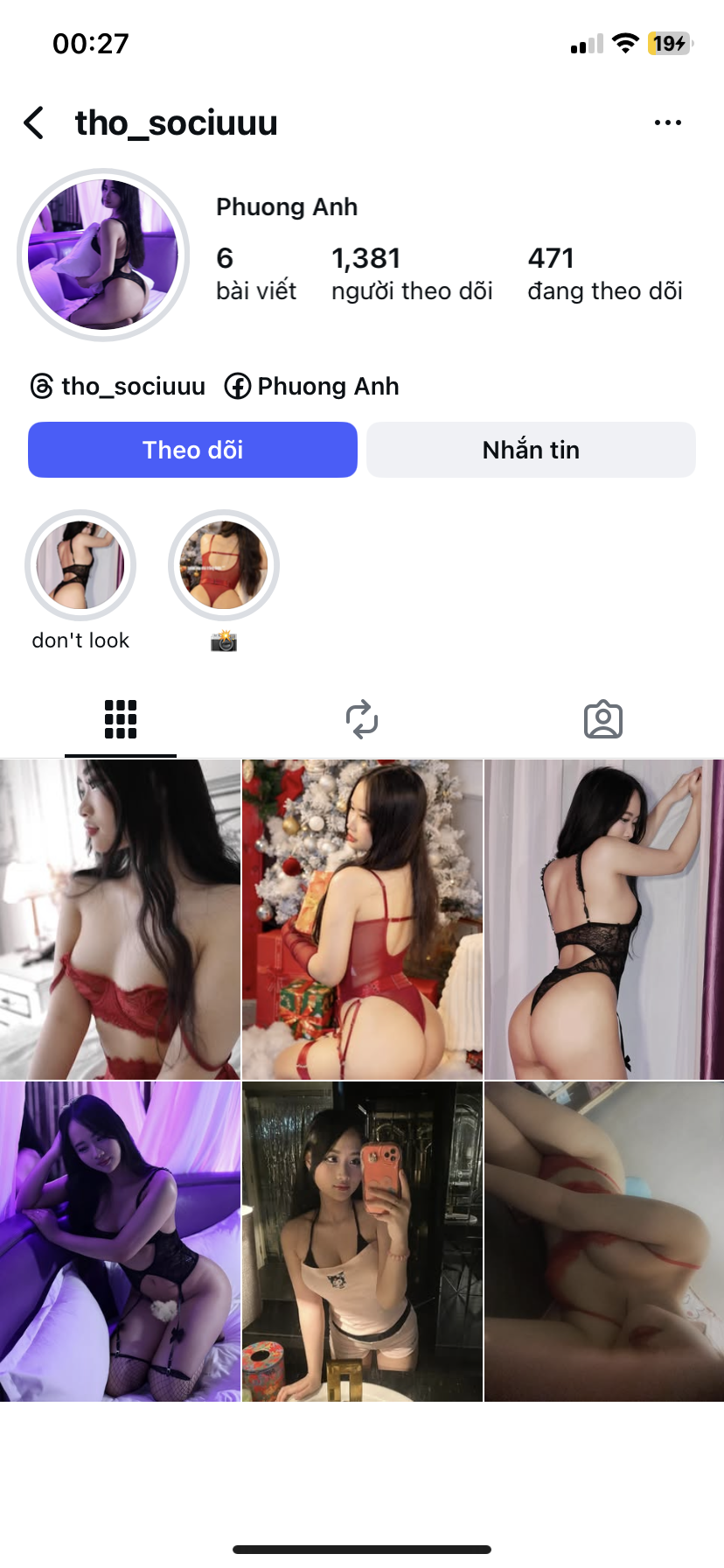Open the camera emoji story highlight
This screenshot has width=724, height=1568.
coord(224,566)
